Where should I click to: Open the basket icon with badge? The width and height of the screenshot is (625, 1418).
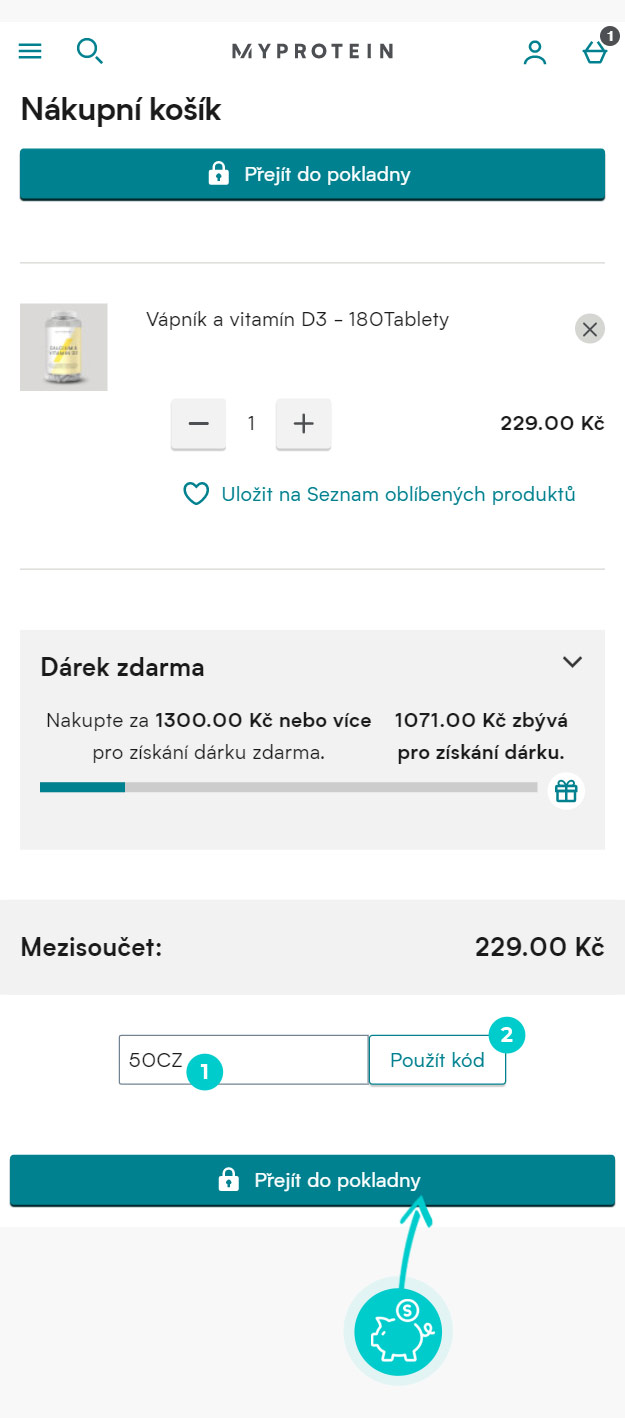(x=596, y=50)
